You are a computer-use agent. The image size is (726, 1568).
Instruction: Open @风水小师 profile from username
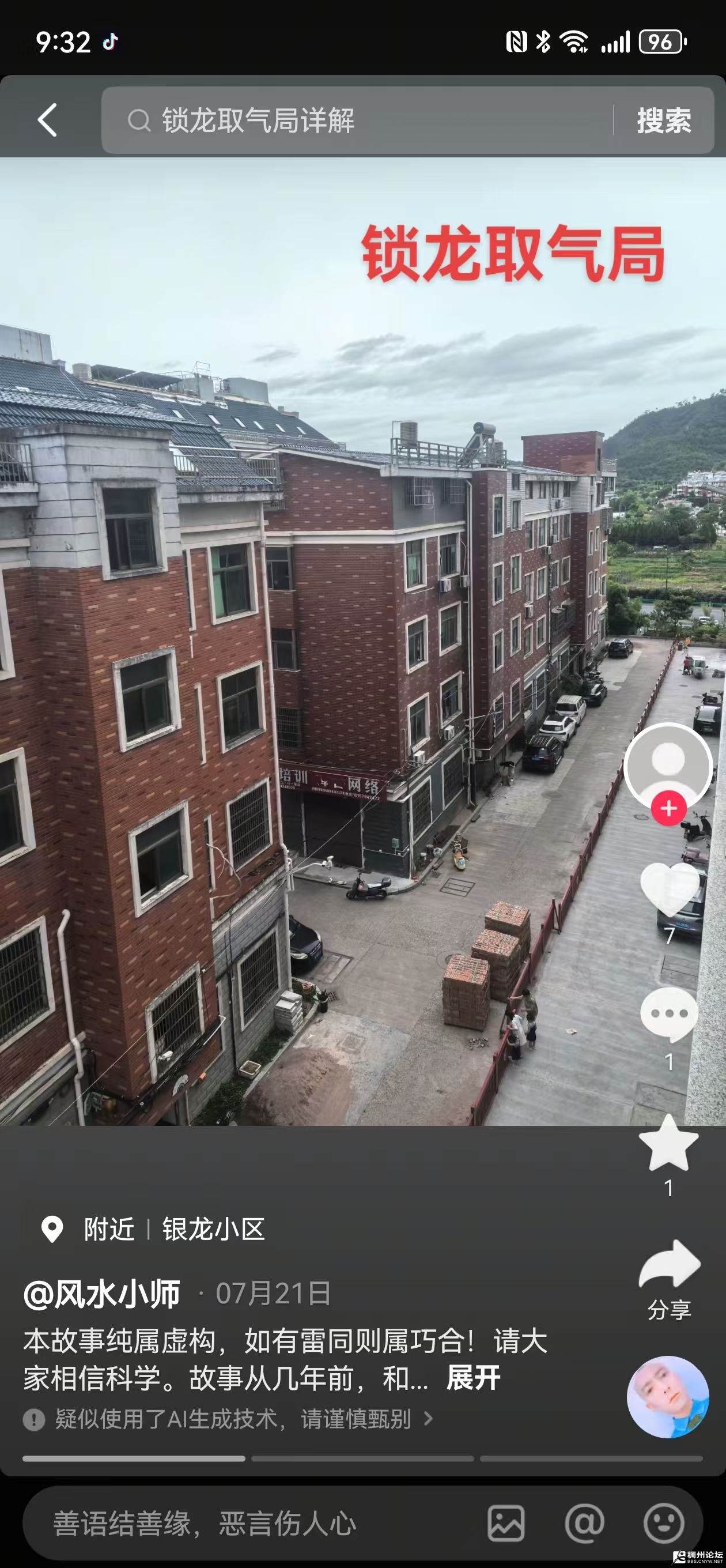coord(101,1294)
